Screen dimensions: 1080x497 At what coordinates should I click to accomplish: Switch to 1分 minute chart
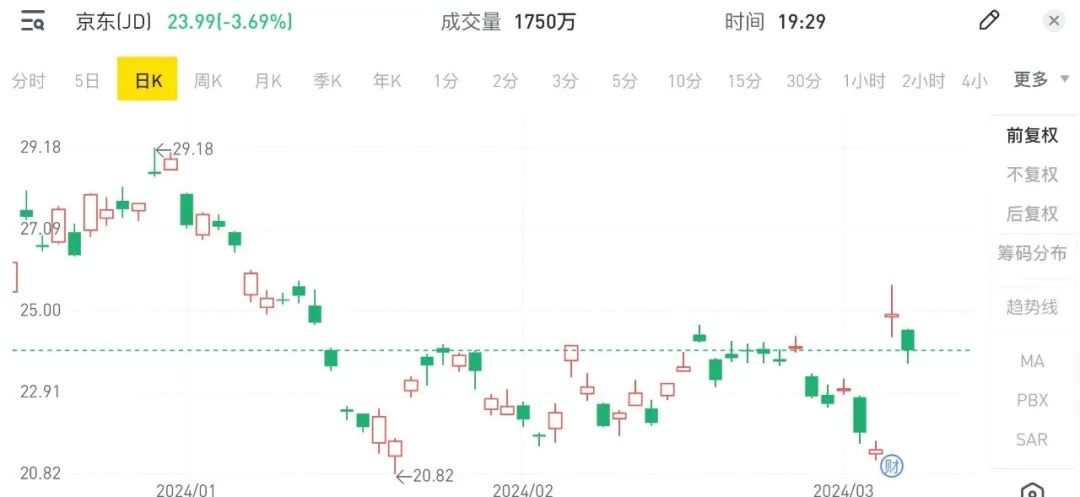446,82
